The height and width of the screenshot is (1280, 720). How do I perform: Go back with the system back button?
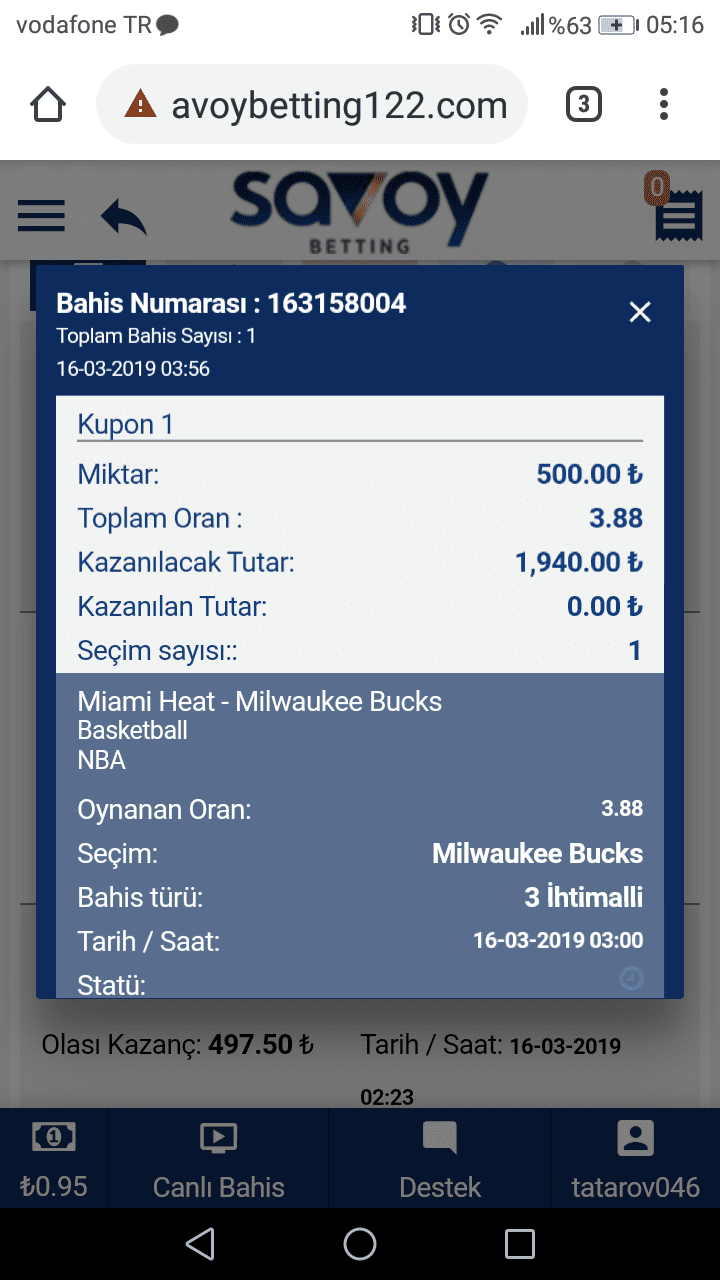(200, 1244)
